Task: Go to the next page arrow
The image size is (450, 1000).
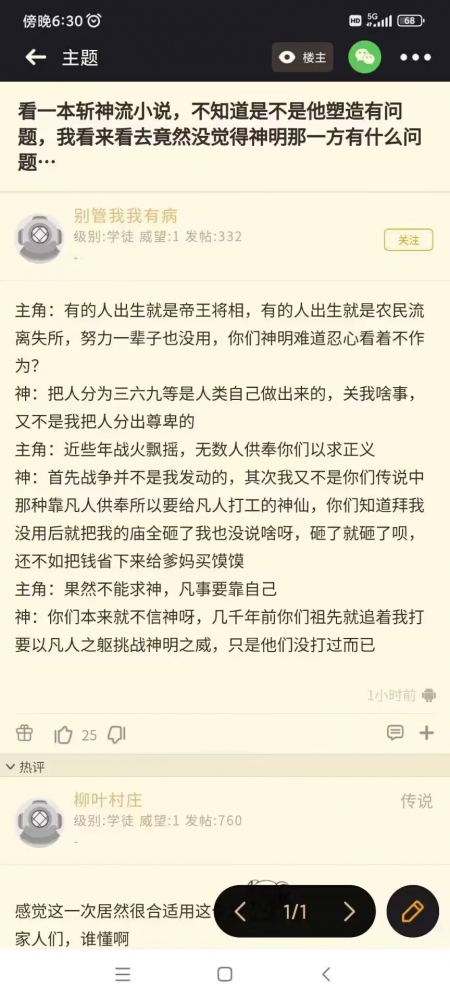Action: 349,911
